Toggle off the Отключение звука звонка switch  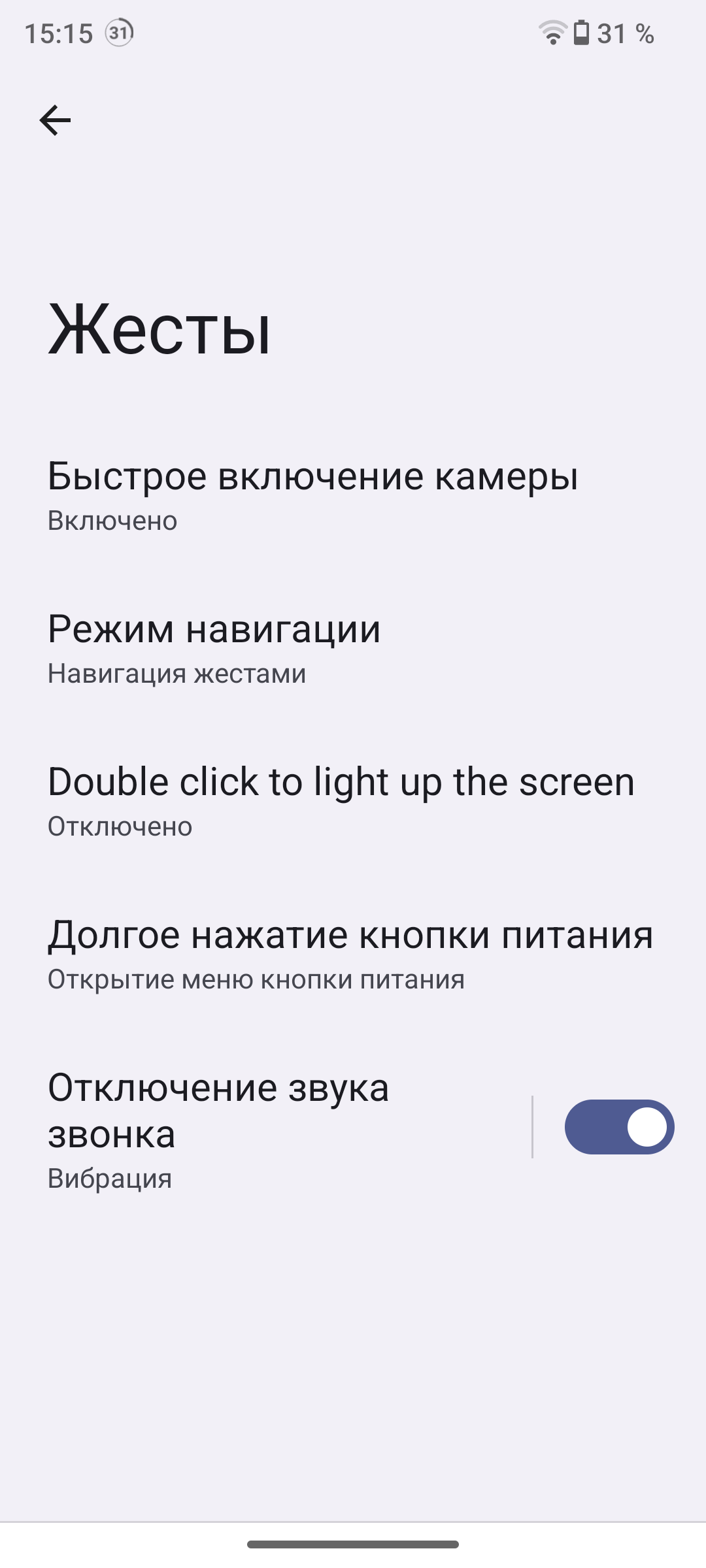point(619,1127)
